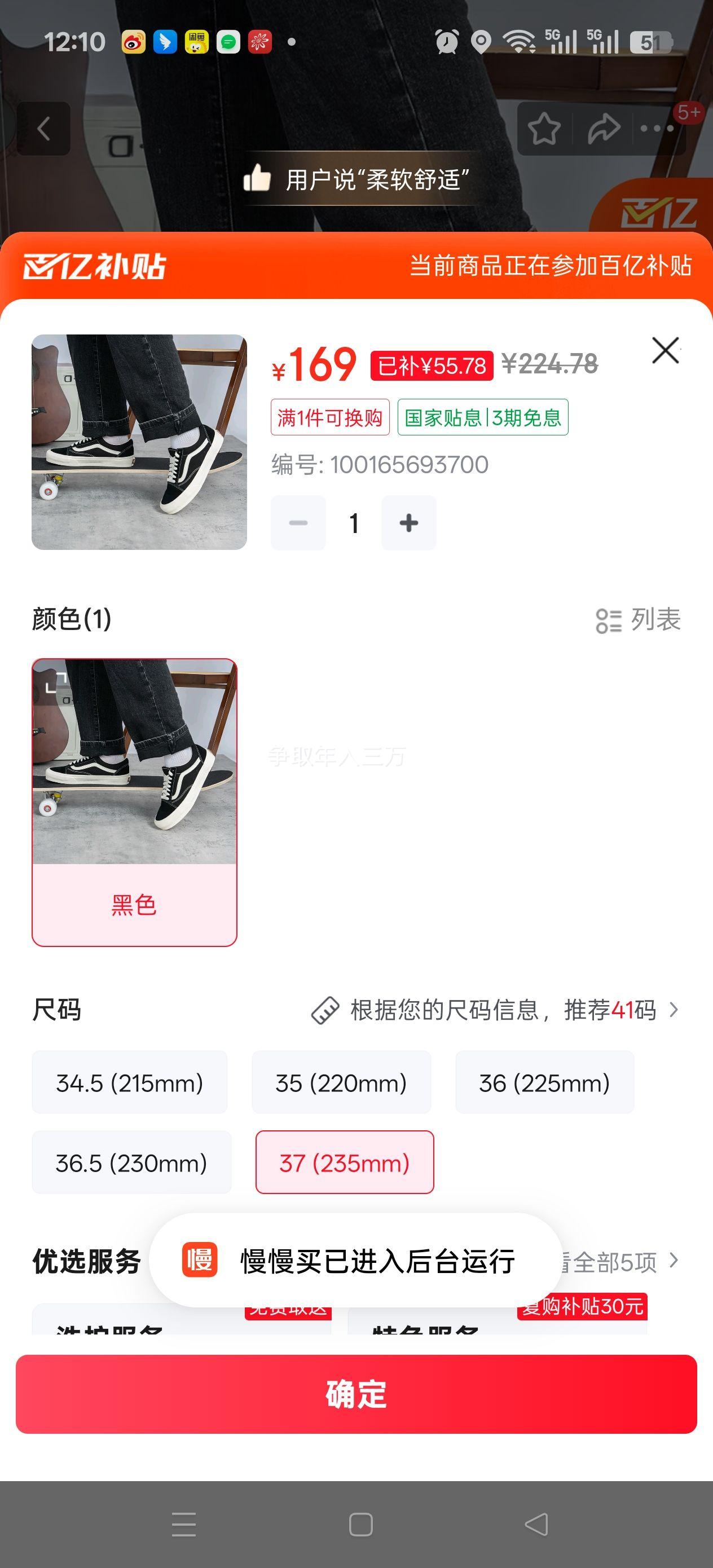Decrease quantity with the minus button
This screenshot has width=713, height=1568.
298,523
